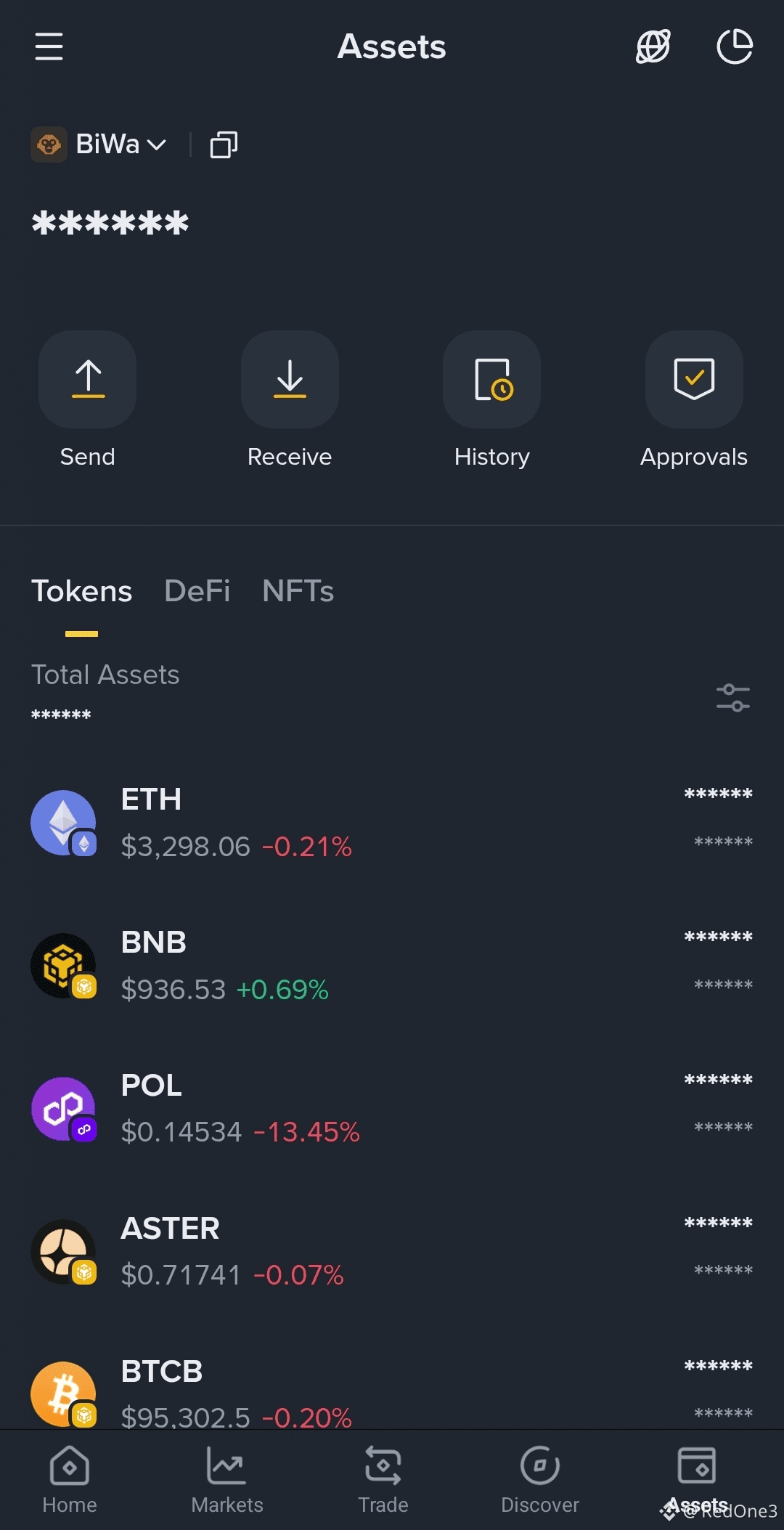
Task: Open the POL token details
Action: [x=392, y=1109]
